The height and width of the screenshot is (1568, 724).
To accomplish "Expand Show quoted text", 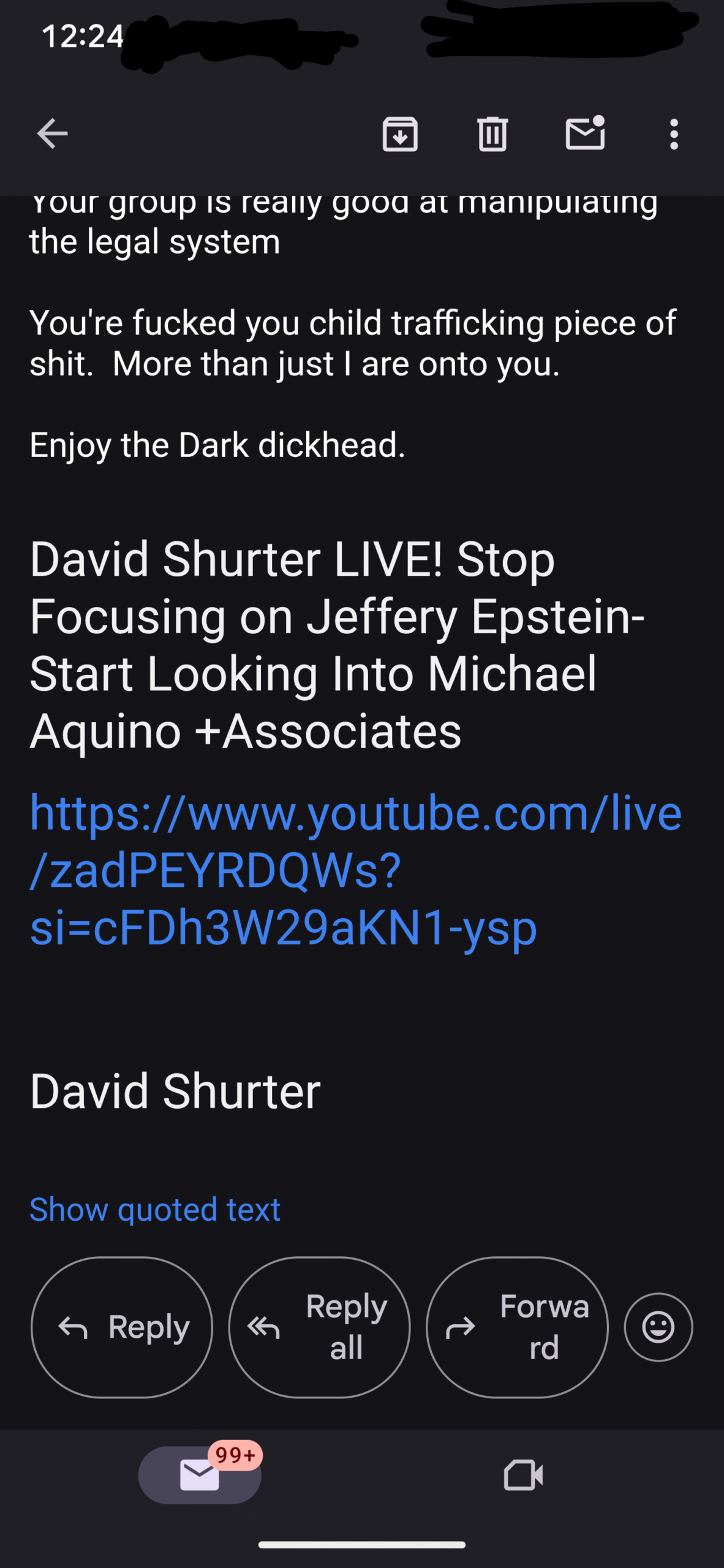I will (x=155, y=1210).
